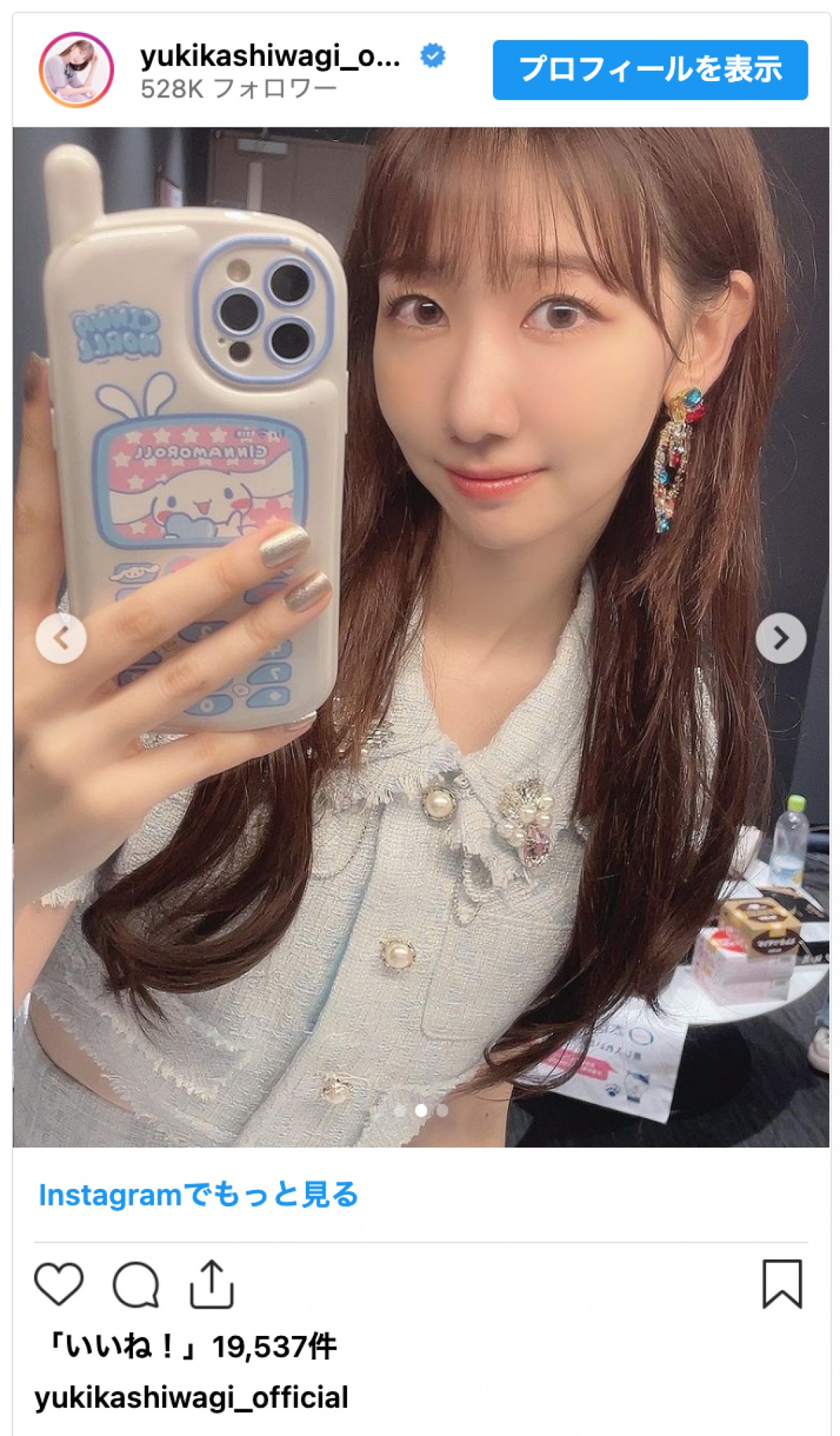Open the comment bubble icon
Viewport: 840px width, 1436px height.
(x=136, y=1283)
